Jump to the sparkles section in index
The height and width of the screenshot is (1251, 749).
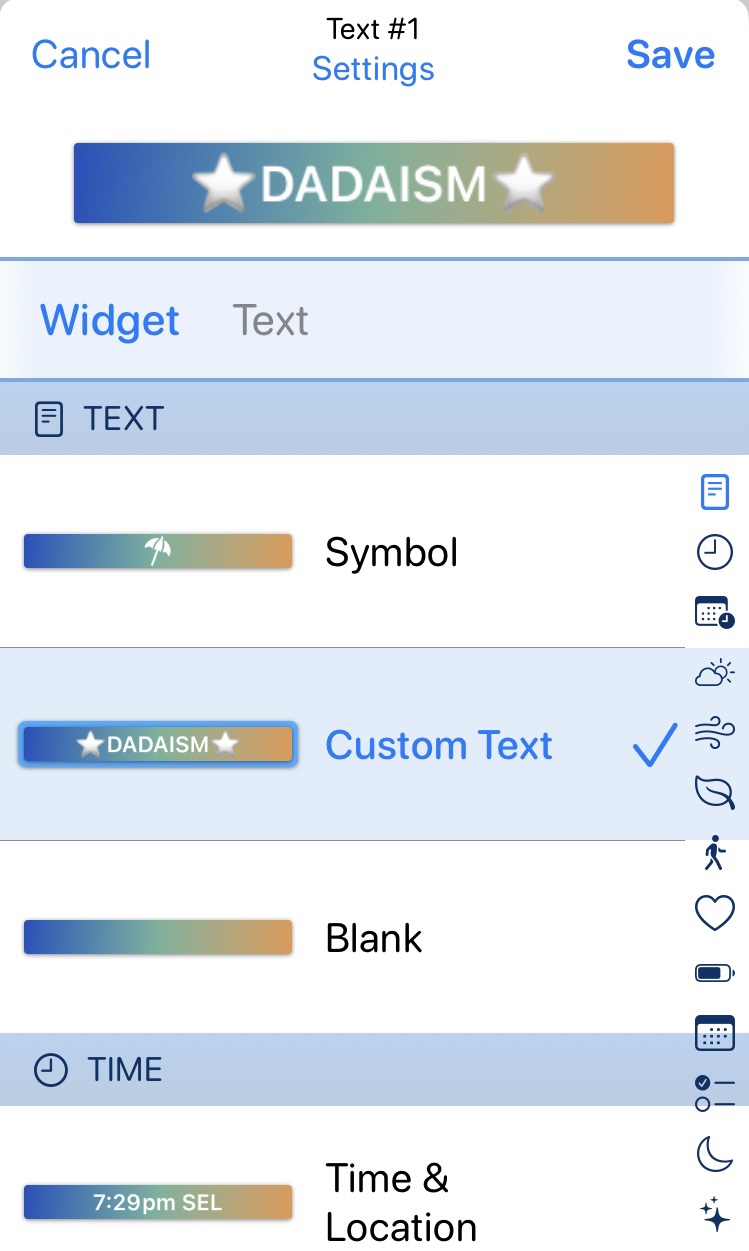714,1214
